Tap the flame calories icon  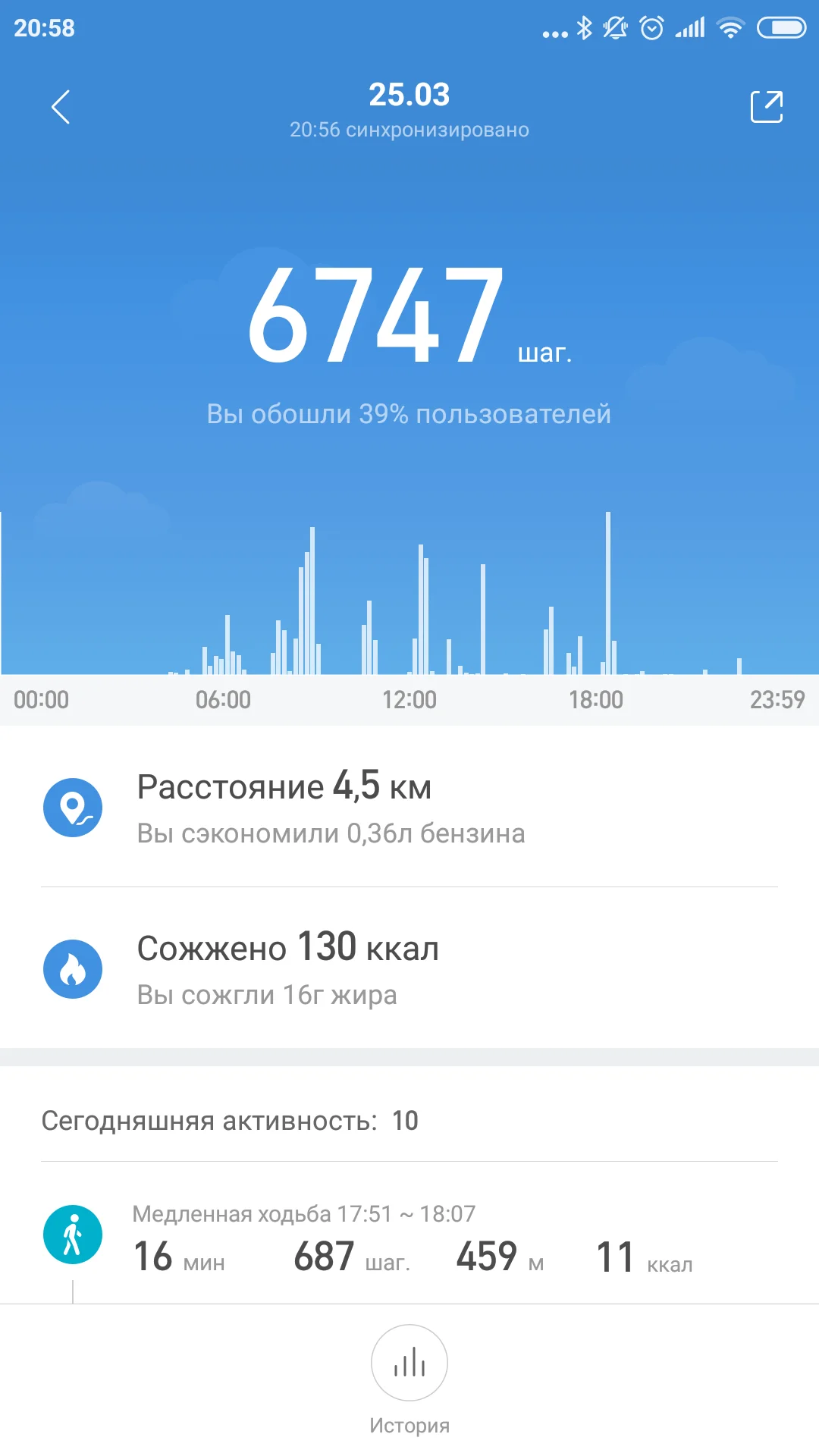pos(73,968)
